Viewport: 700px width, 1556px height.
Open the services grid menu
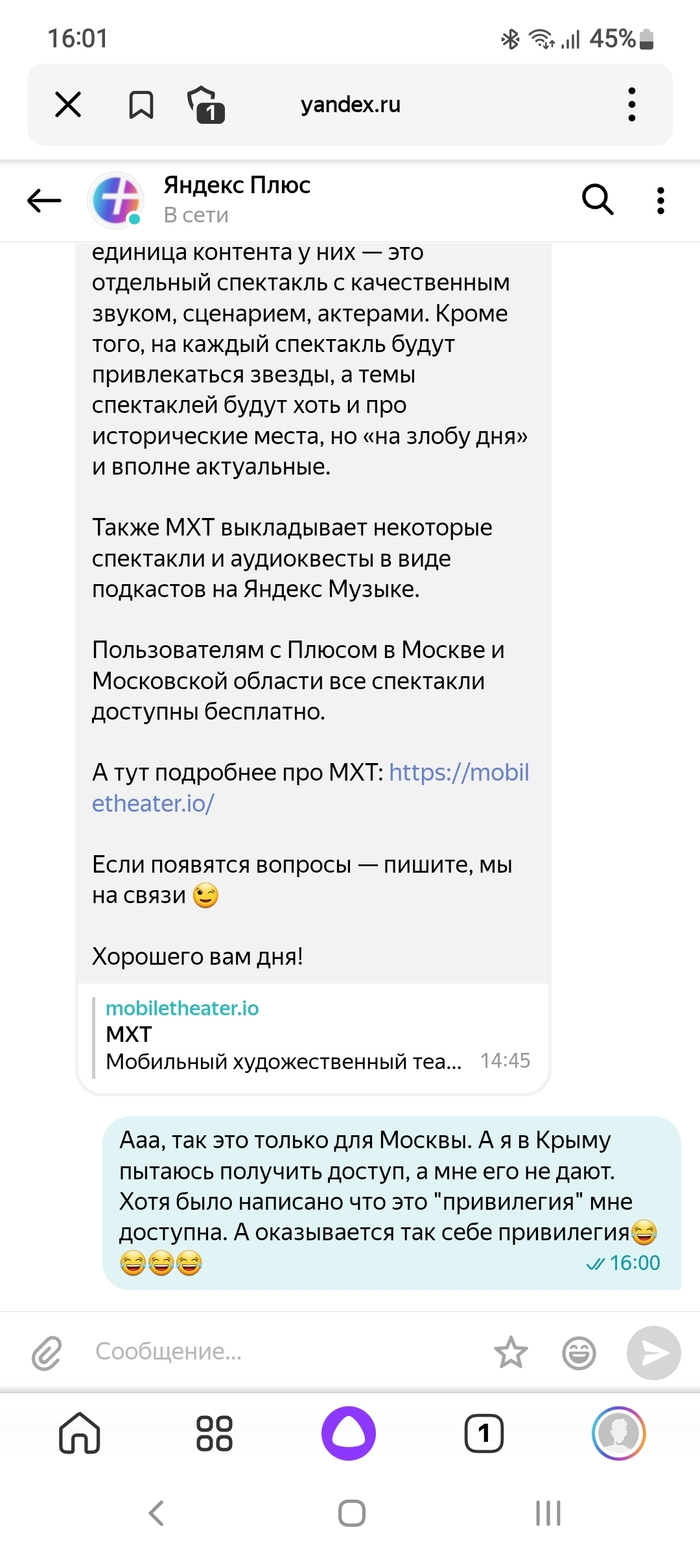214,1434
